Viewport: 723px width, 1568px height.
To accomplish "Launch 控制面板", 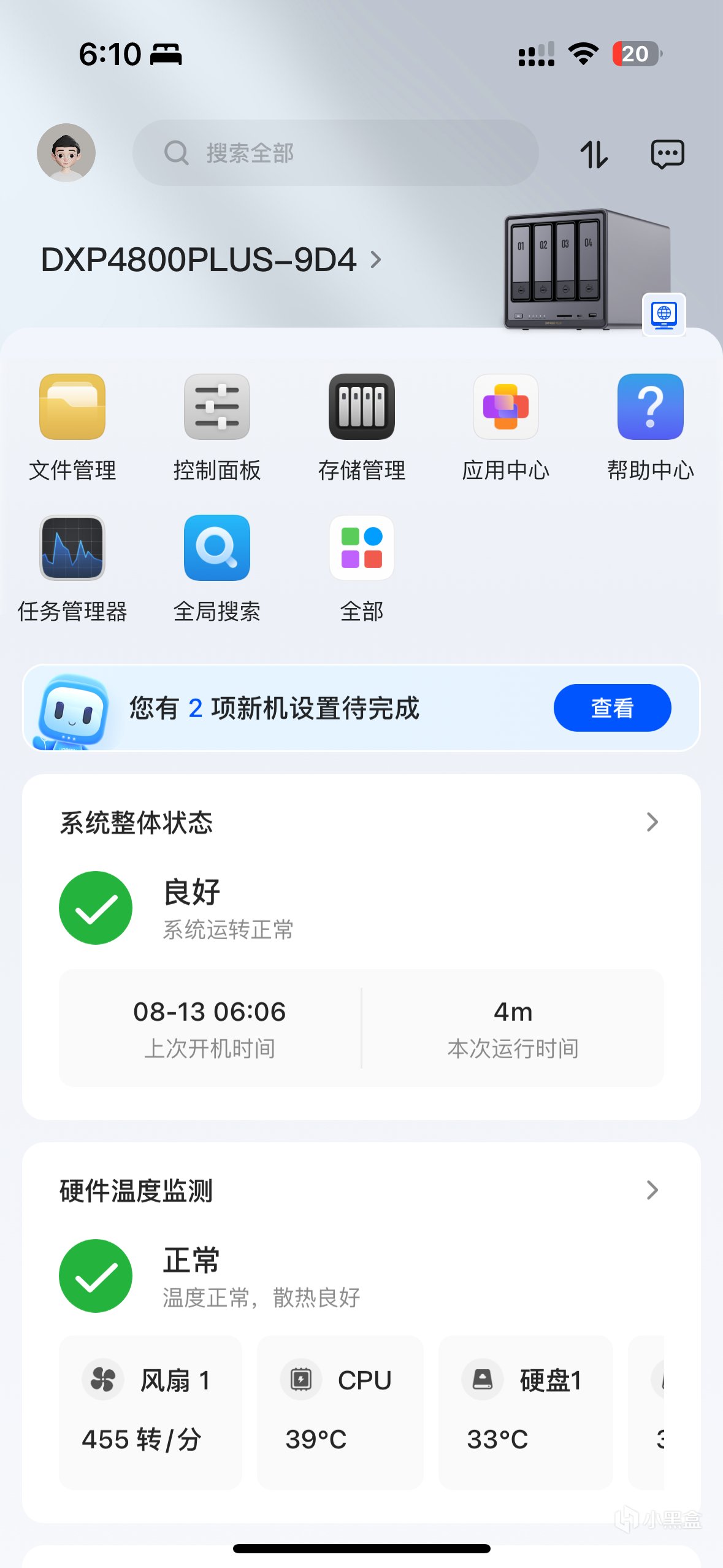I will pyautogui.click(x=217, y=407).
